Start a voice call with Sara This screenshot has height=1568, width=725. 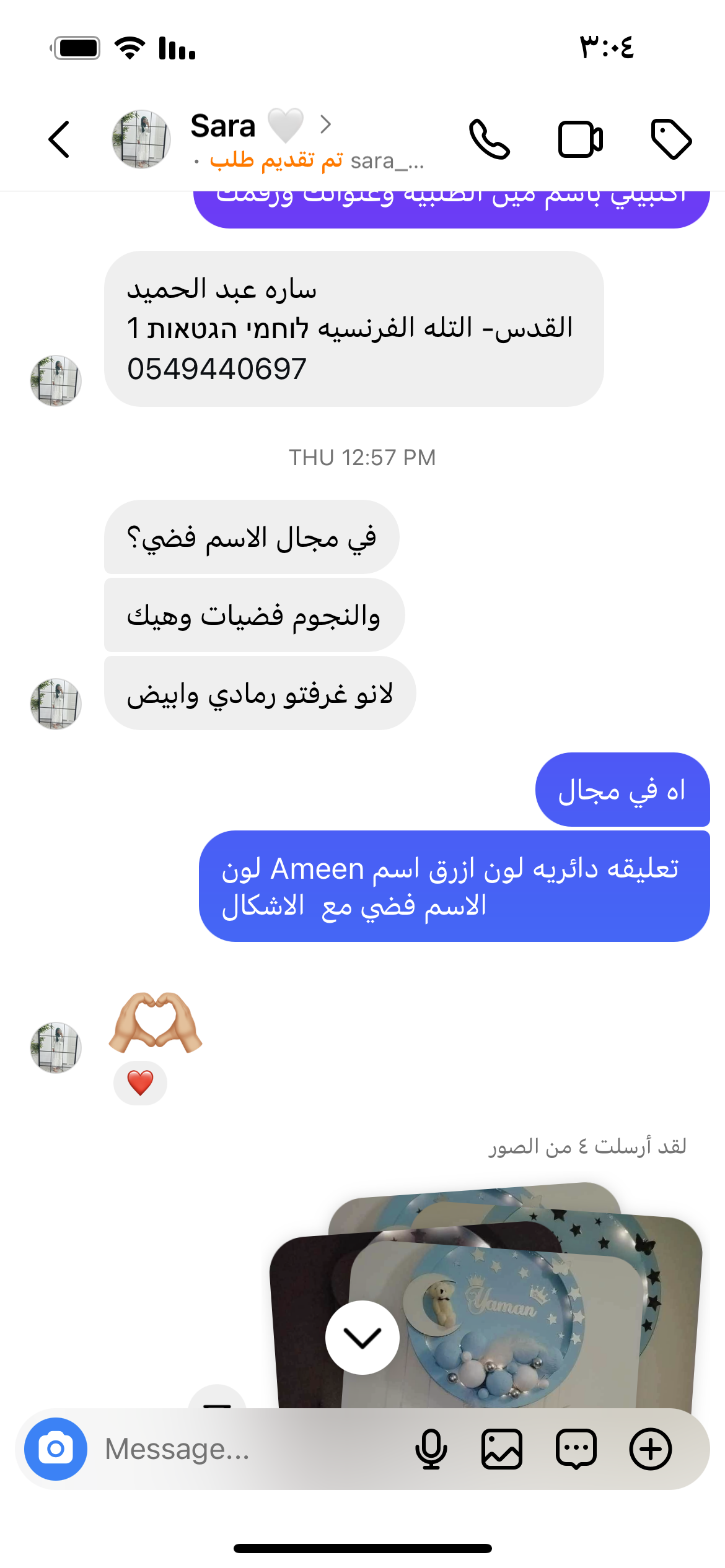pyautogui.click(x=489, y=139)
